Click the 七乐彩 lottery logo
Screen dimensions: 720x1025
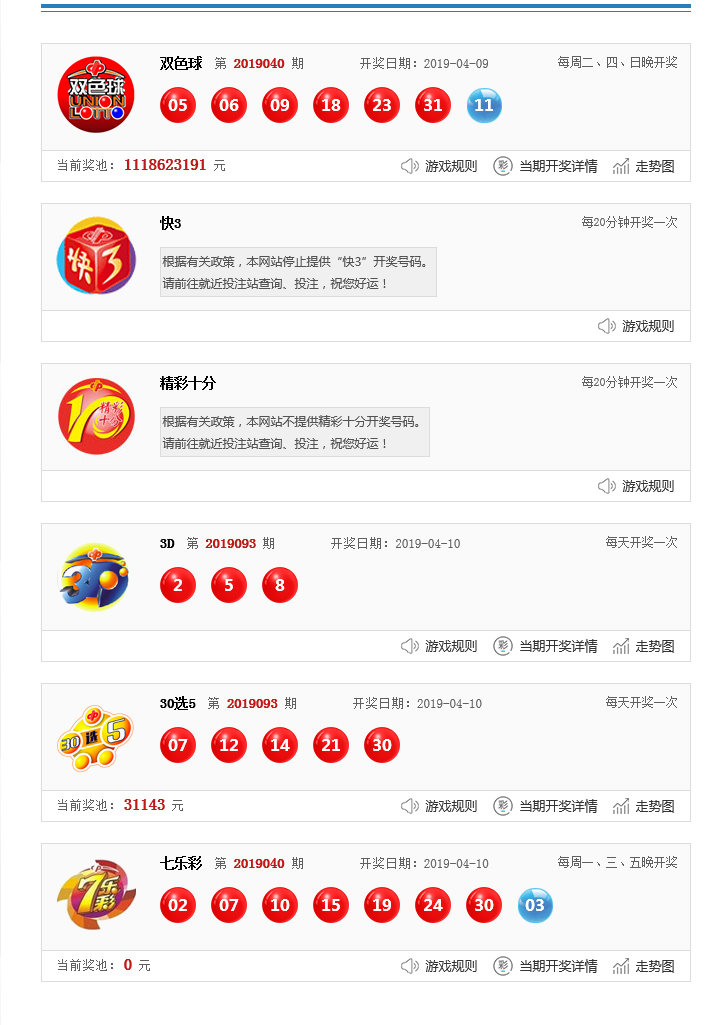(95, 895)
